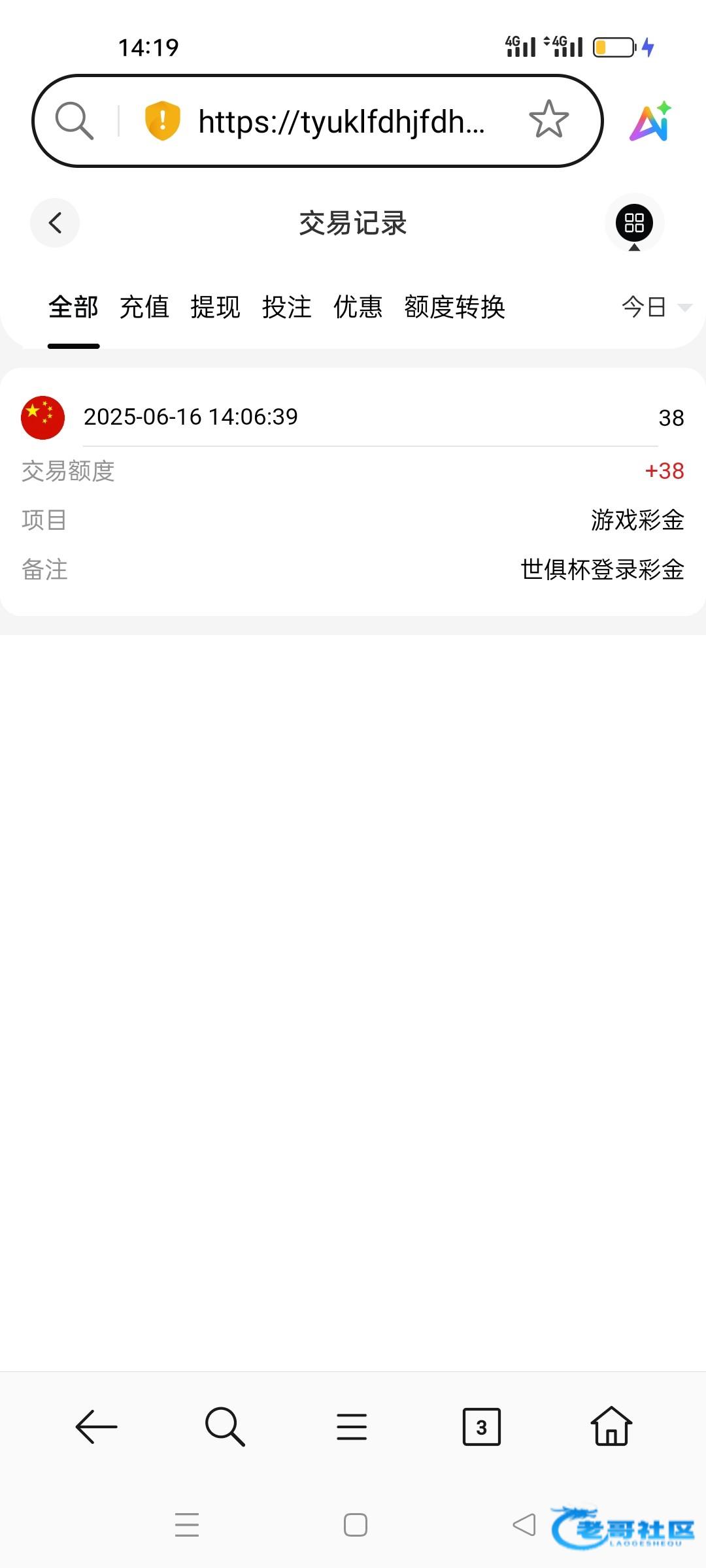
Task: Tap the search icon in the address bar
Action: [74, 120]
